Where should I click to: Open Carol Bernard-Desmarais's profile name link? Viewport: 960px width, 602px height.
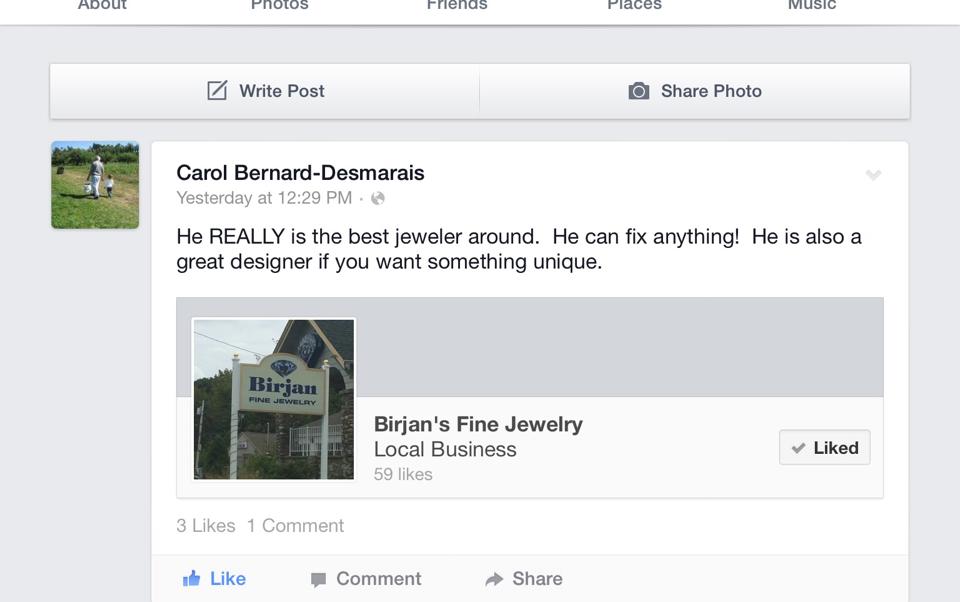(x=300, y=173)
